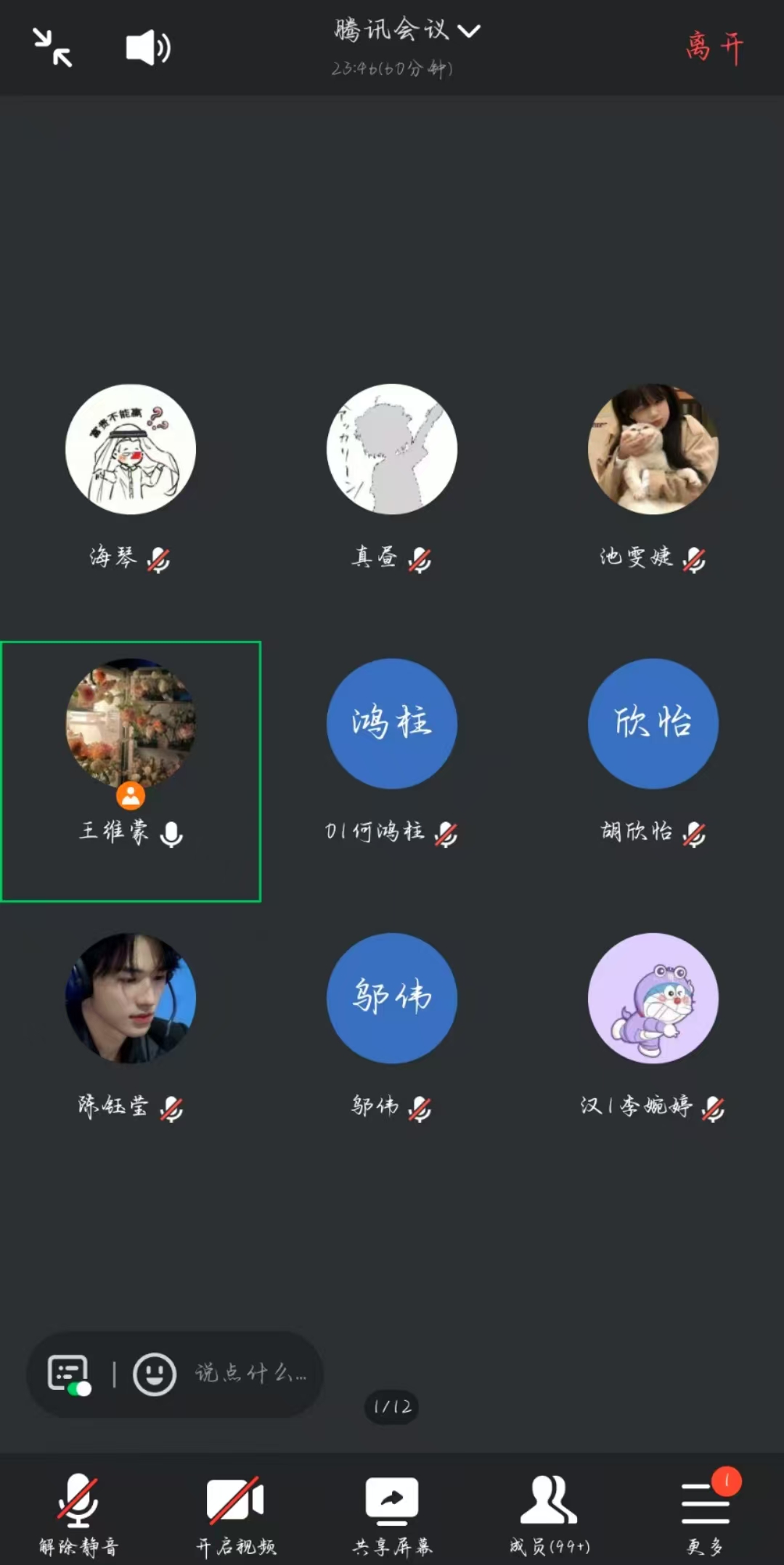The image size is (784, 1565).
Task: Open the emoji reactions picker
Action: [154, 1374]
